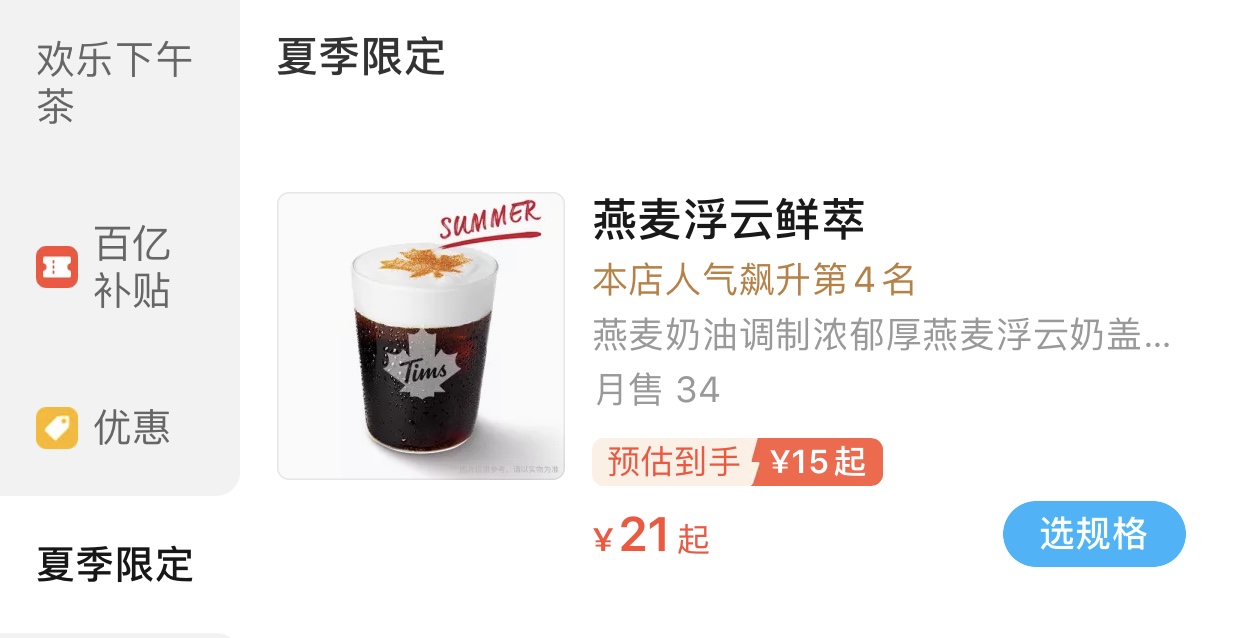This screenshot has height=638, width=1242.
Task: Open the 百亿补贴 category
Action: pyautogui.click(x=114, y=267)
